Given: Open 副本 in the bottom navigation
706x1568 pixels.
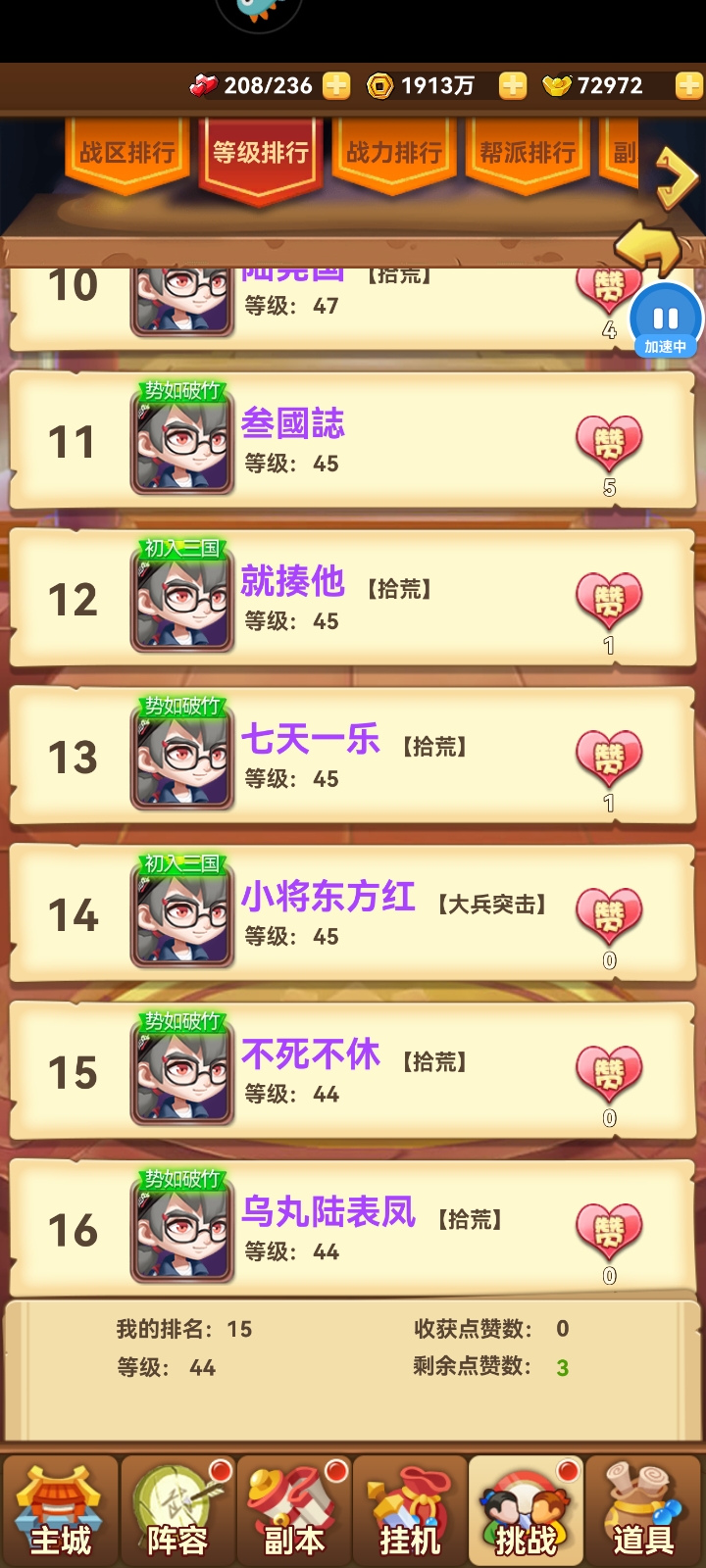Looking at the screenshot, I should point(293,1511).
